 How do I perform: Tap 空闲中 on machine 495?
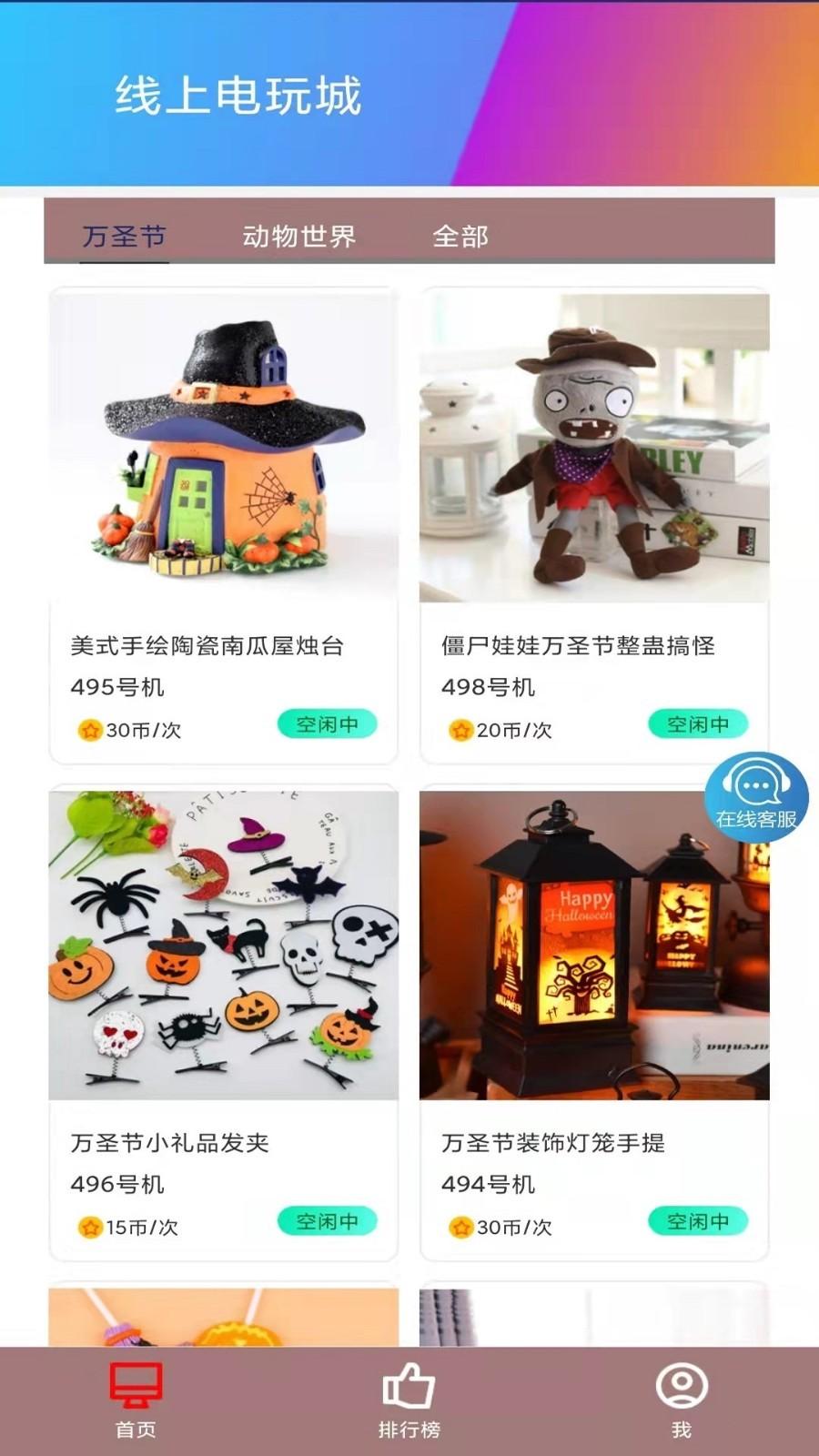327,724
